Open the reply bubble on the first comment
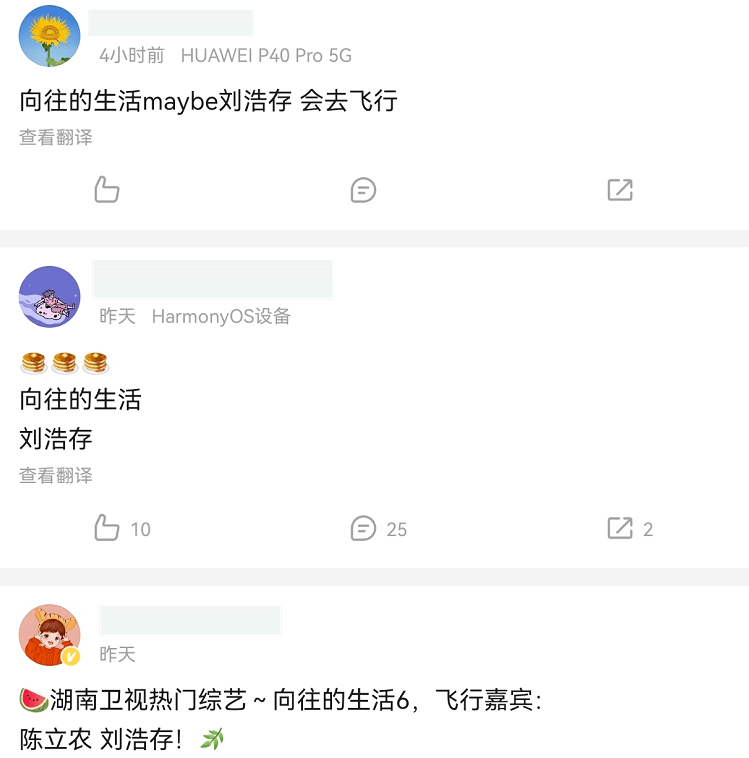Screen dimensions: 749x758 (364, 189)
